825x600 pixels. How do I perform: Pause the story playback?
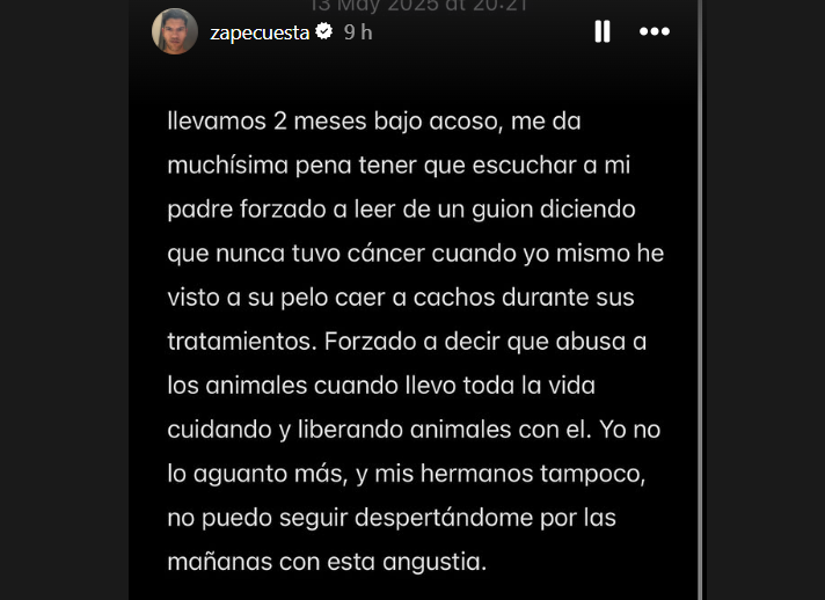[602, 32]
